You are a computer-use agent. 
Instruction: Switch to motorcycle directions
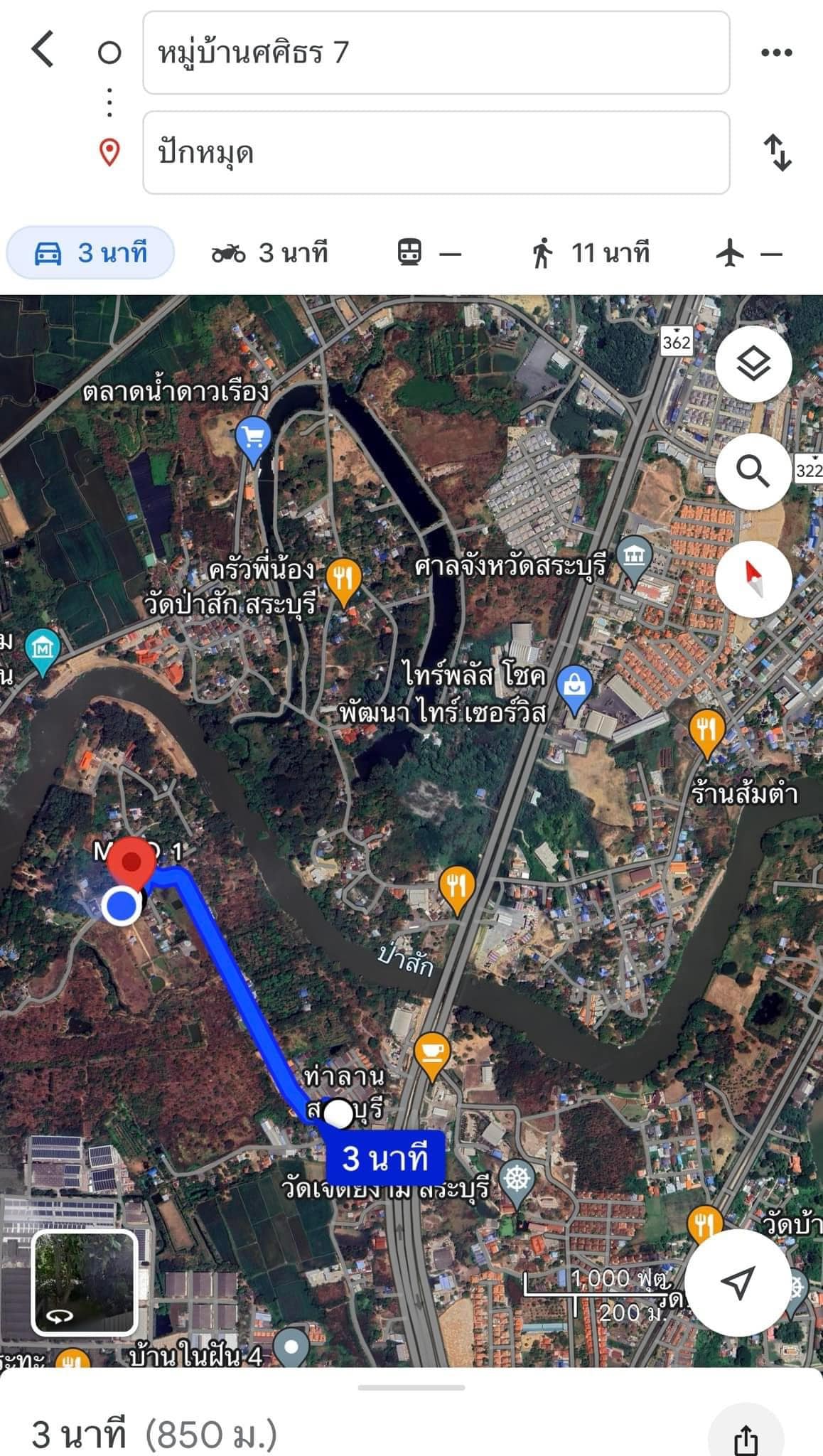tap(270, 253)
